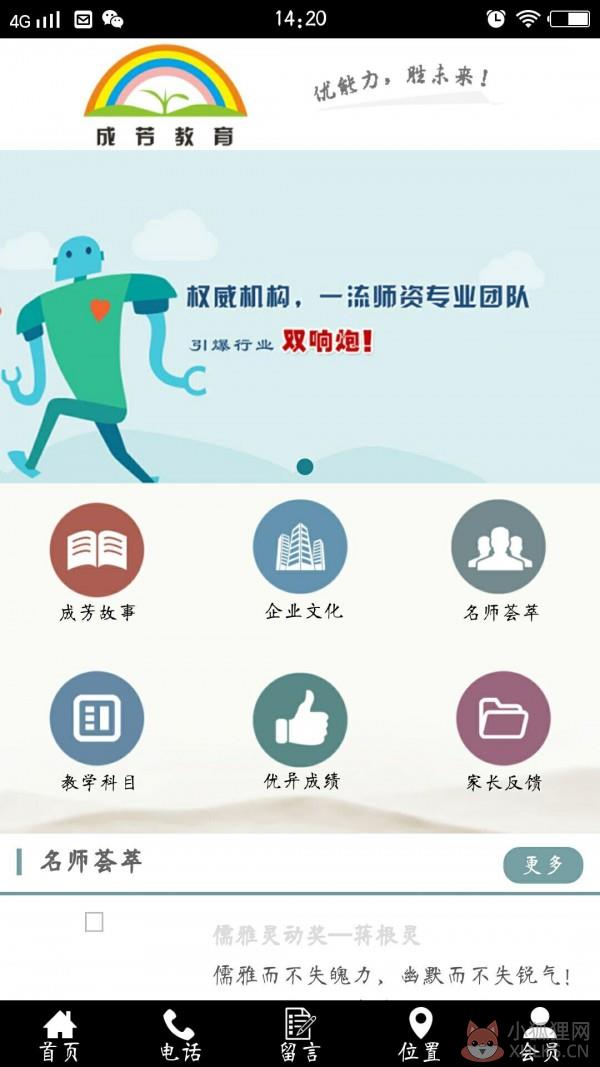Screen dimensions: 600x1067
Task: Tap the 更多 button for more teachers
Action: click(x=543, y=865)
